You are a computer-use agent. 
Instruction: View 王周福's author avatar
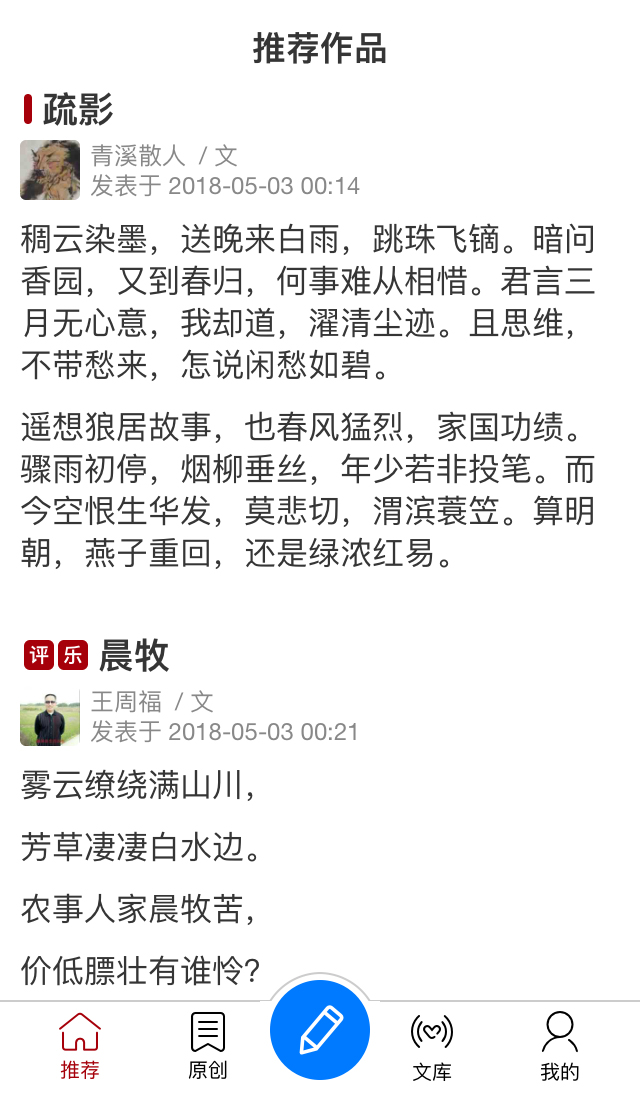50,716
